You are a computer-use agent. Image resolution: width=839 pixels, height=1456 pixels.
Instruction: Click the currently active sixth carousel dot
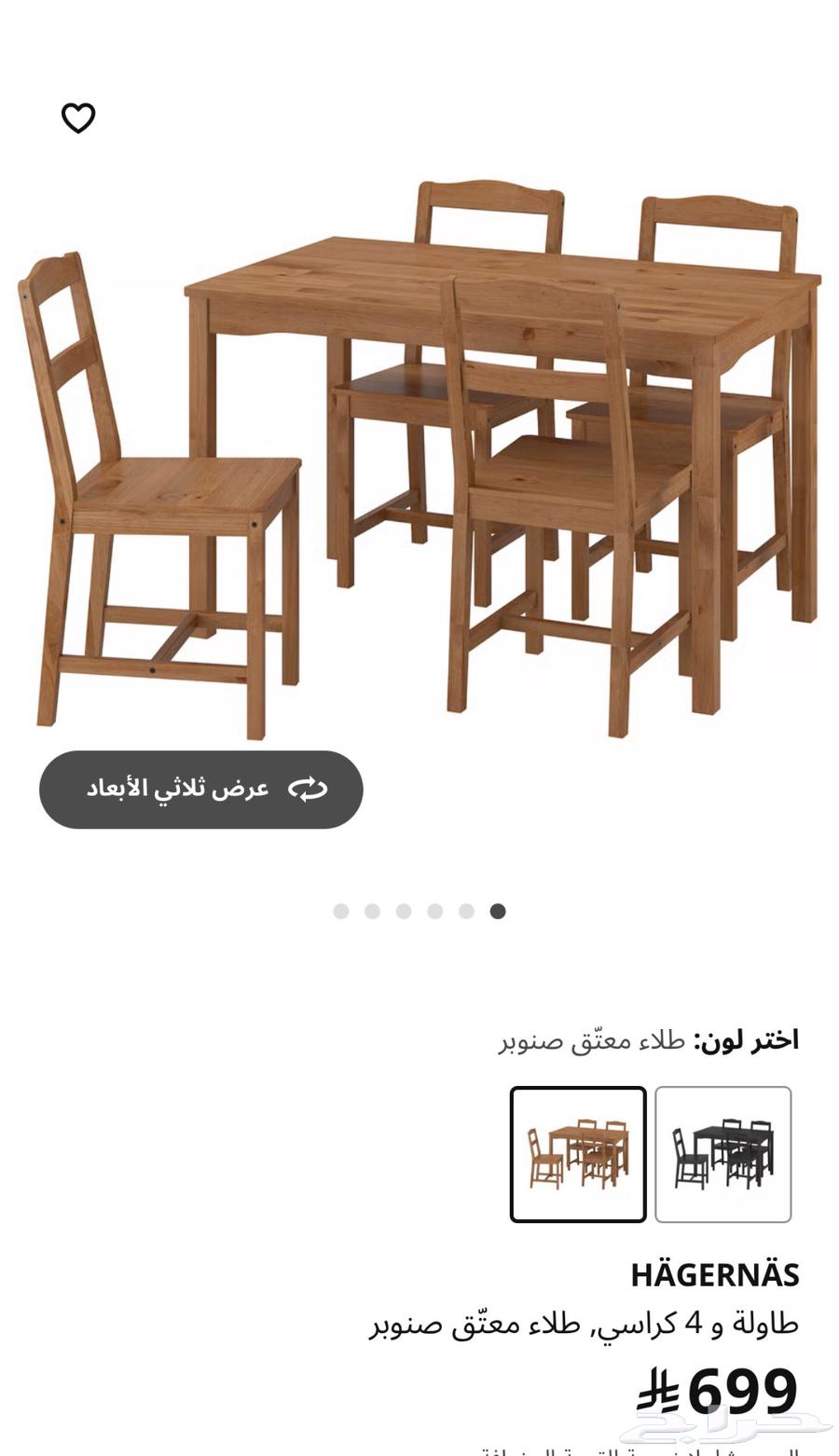(x=498, y=911)
